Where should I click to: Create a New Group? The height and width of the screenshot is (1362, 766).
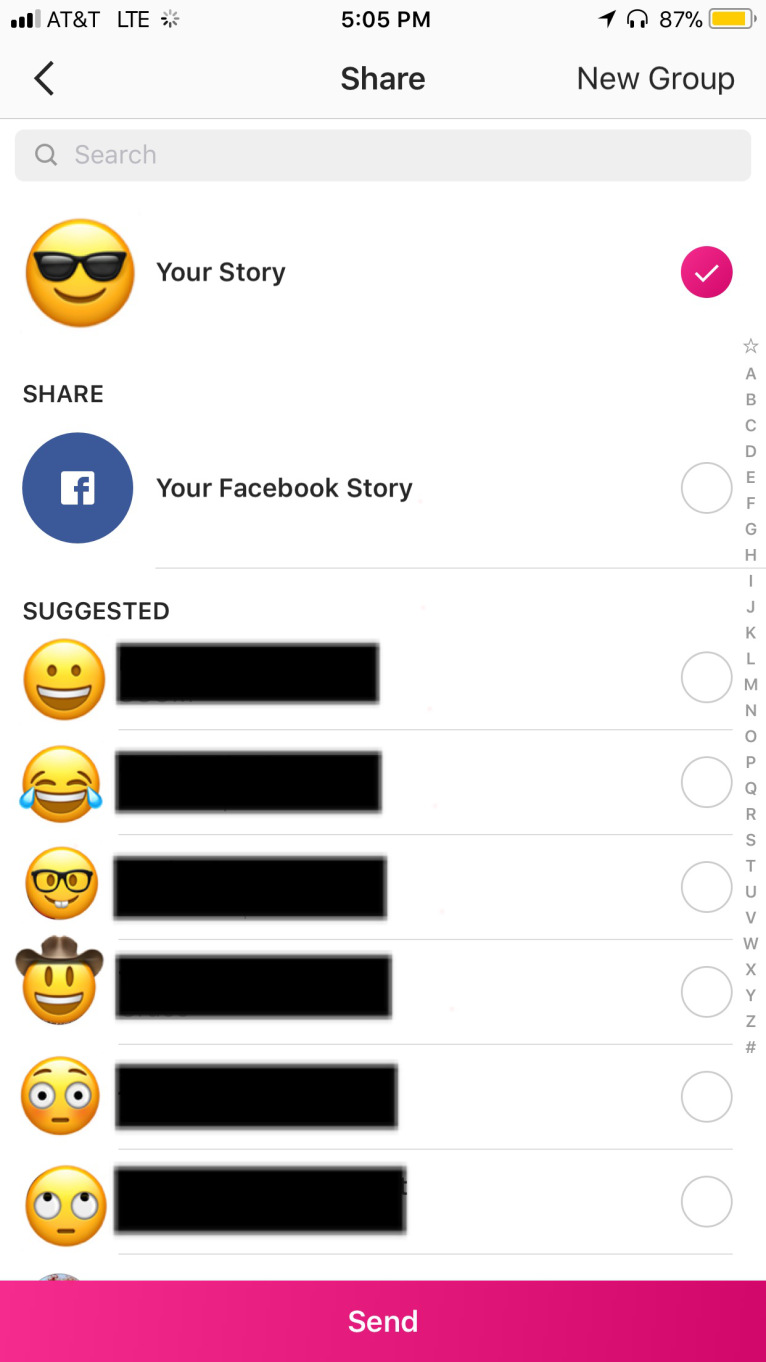[x=655, y=78]
